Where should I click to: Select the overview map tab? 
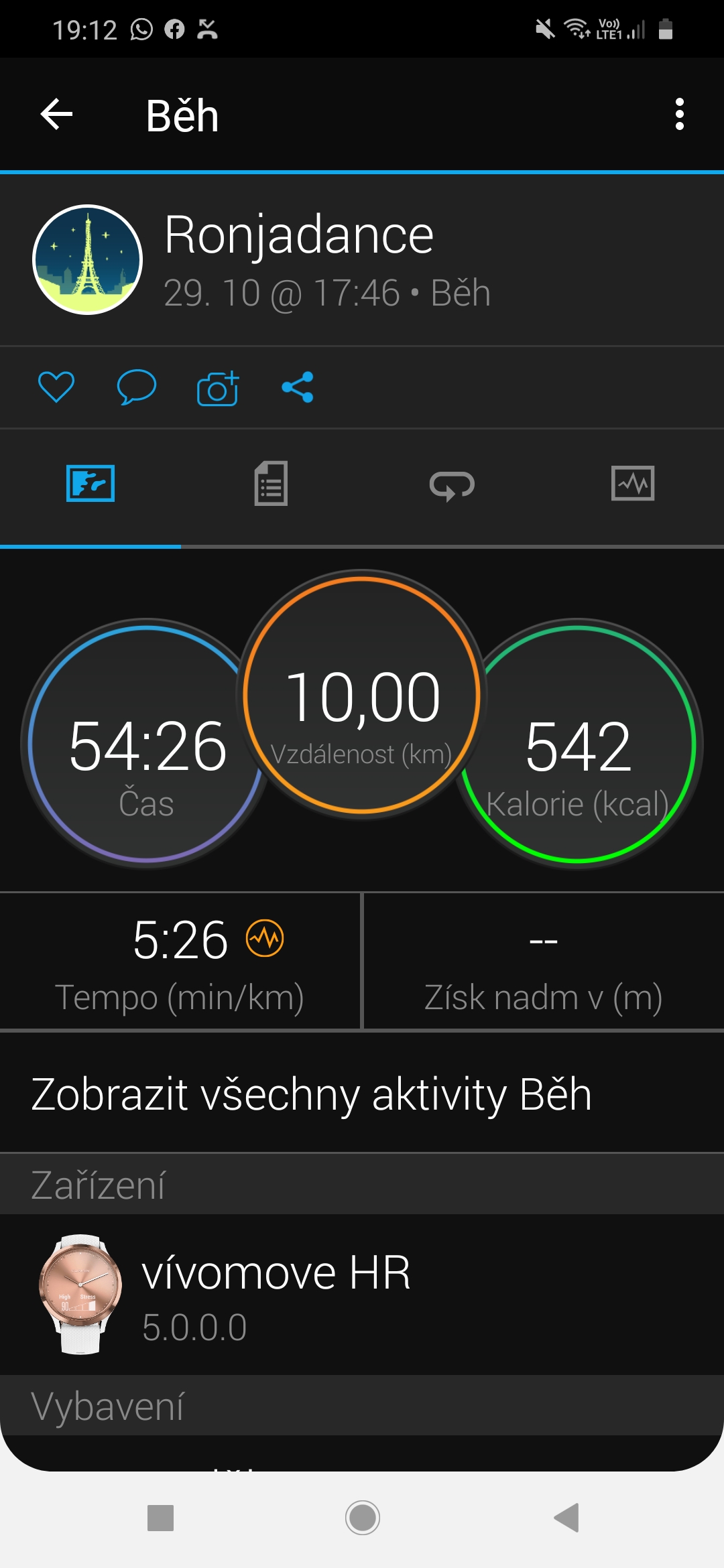tap(90, 483)
